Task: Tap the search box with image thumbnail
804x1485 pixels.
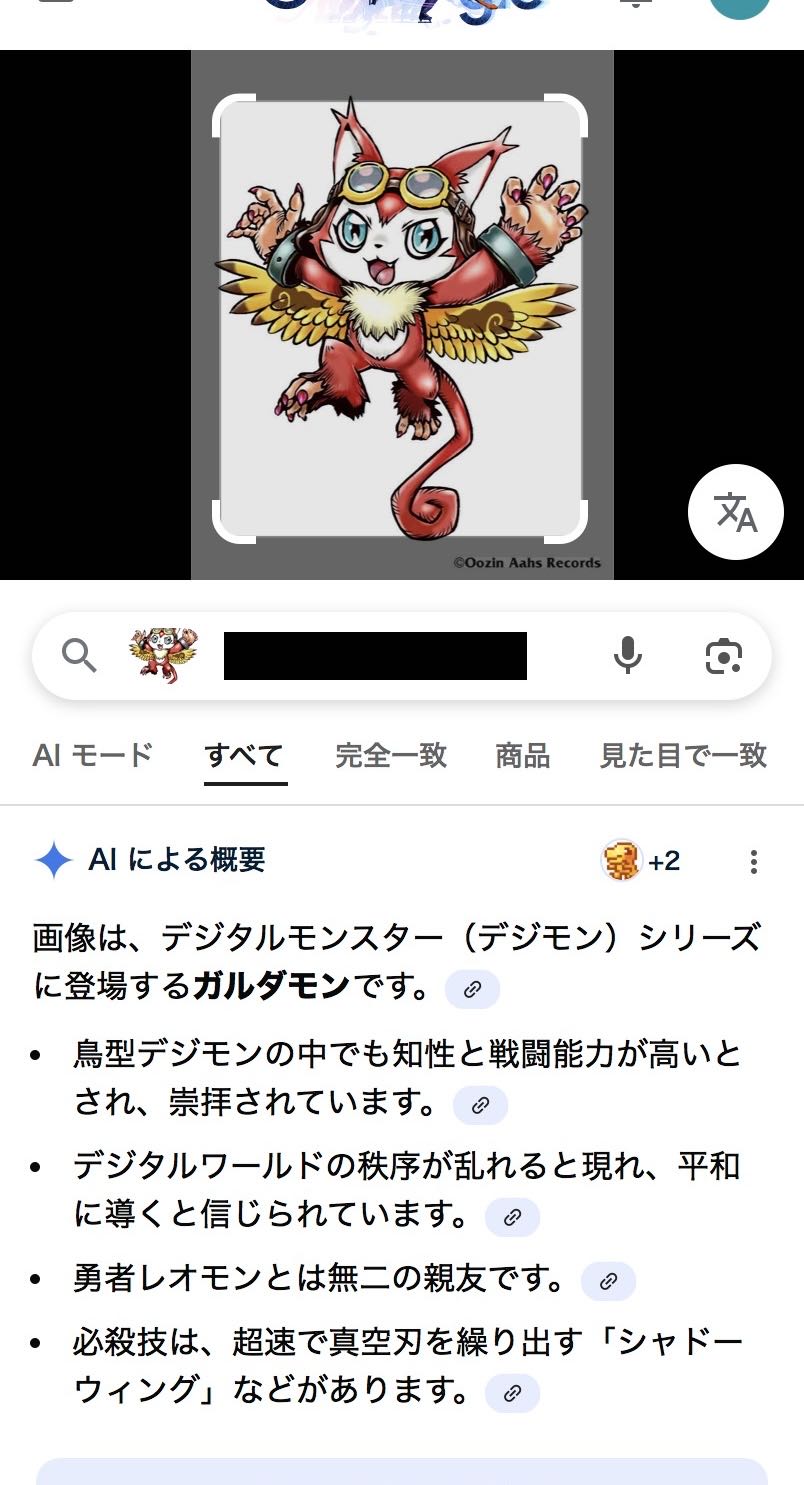Action: 374,656
